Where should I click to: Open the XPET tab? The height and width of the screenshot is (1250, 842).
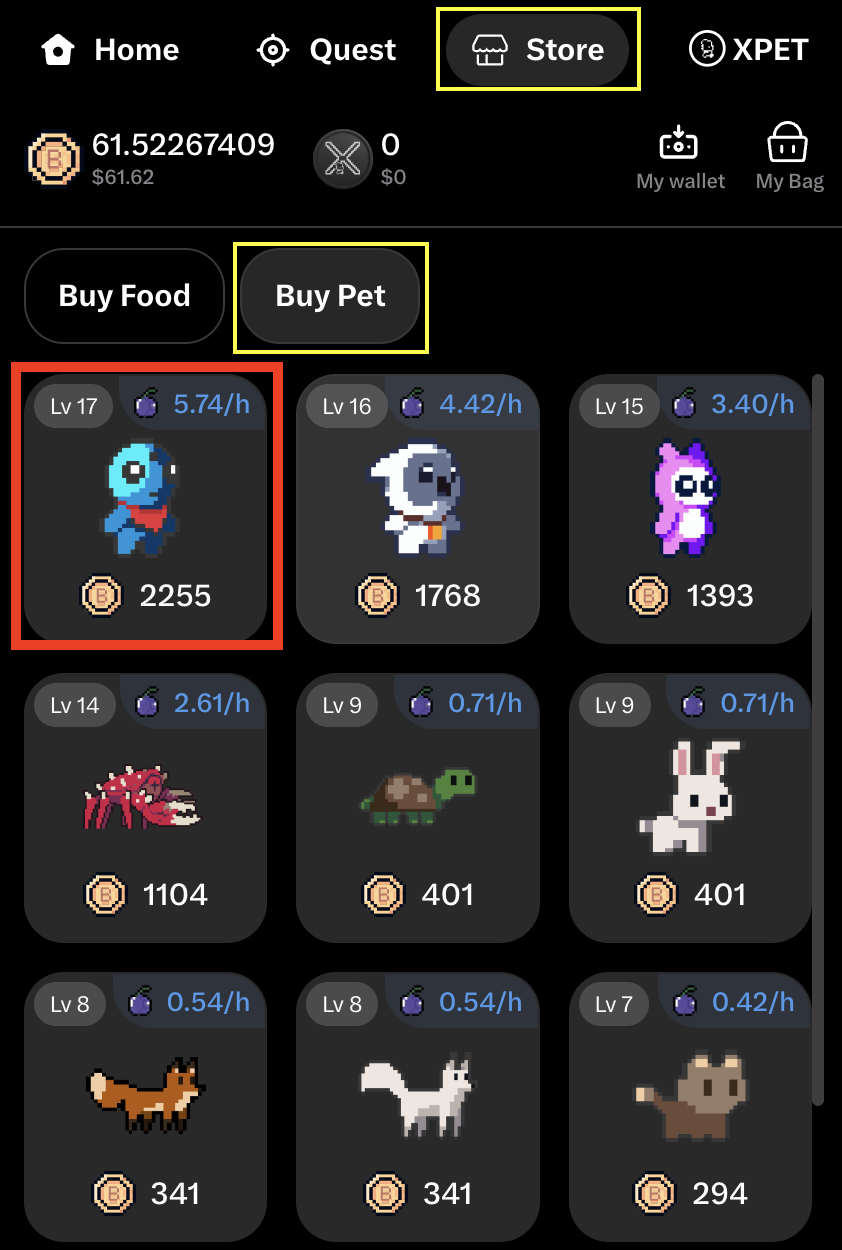[x=748, y=50]
